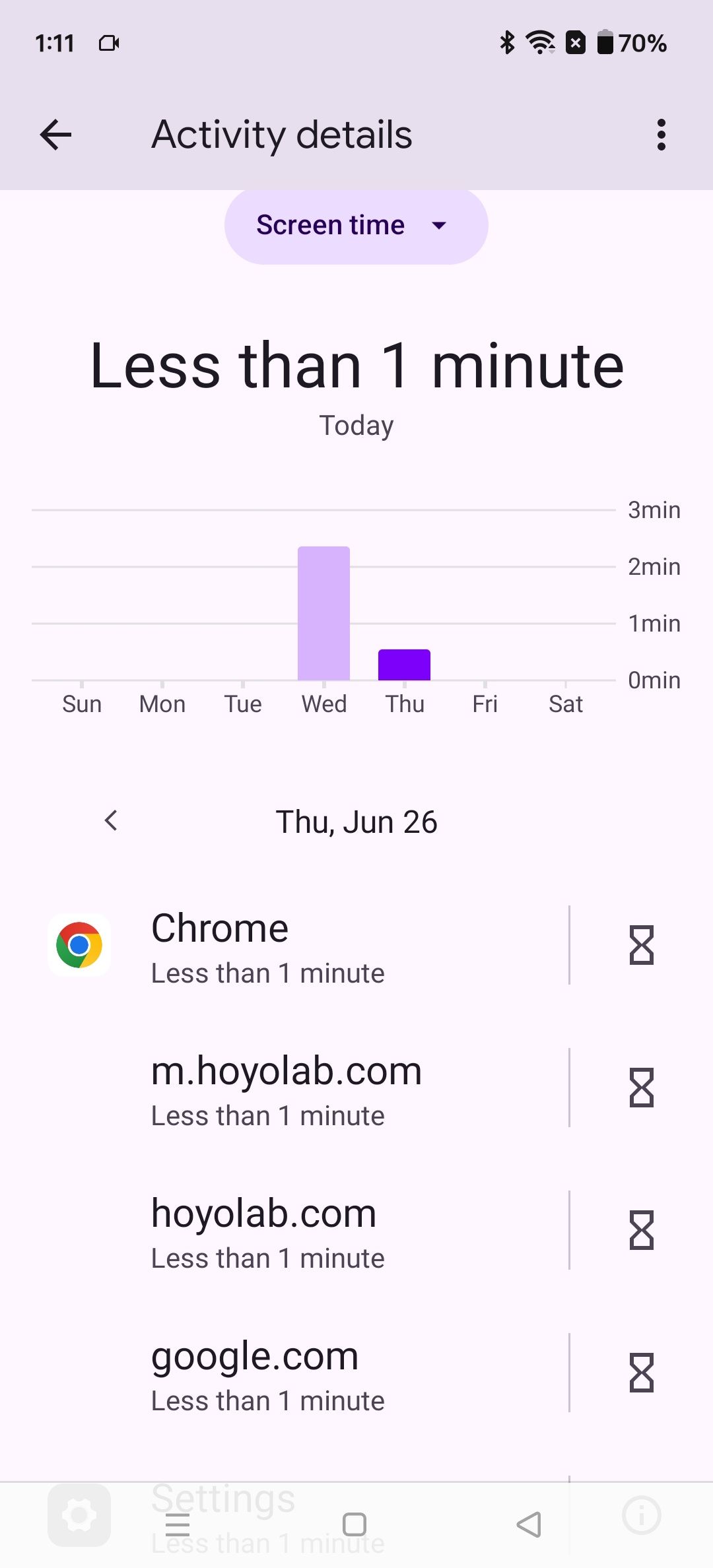The image size is (713, 1568).
Task: Open the Settings gear icon at bottom
Action: (x=79, y=1515)
